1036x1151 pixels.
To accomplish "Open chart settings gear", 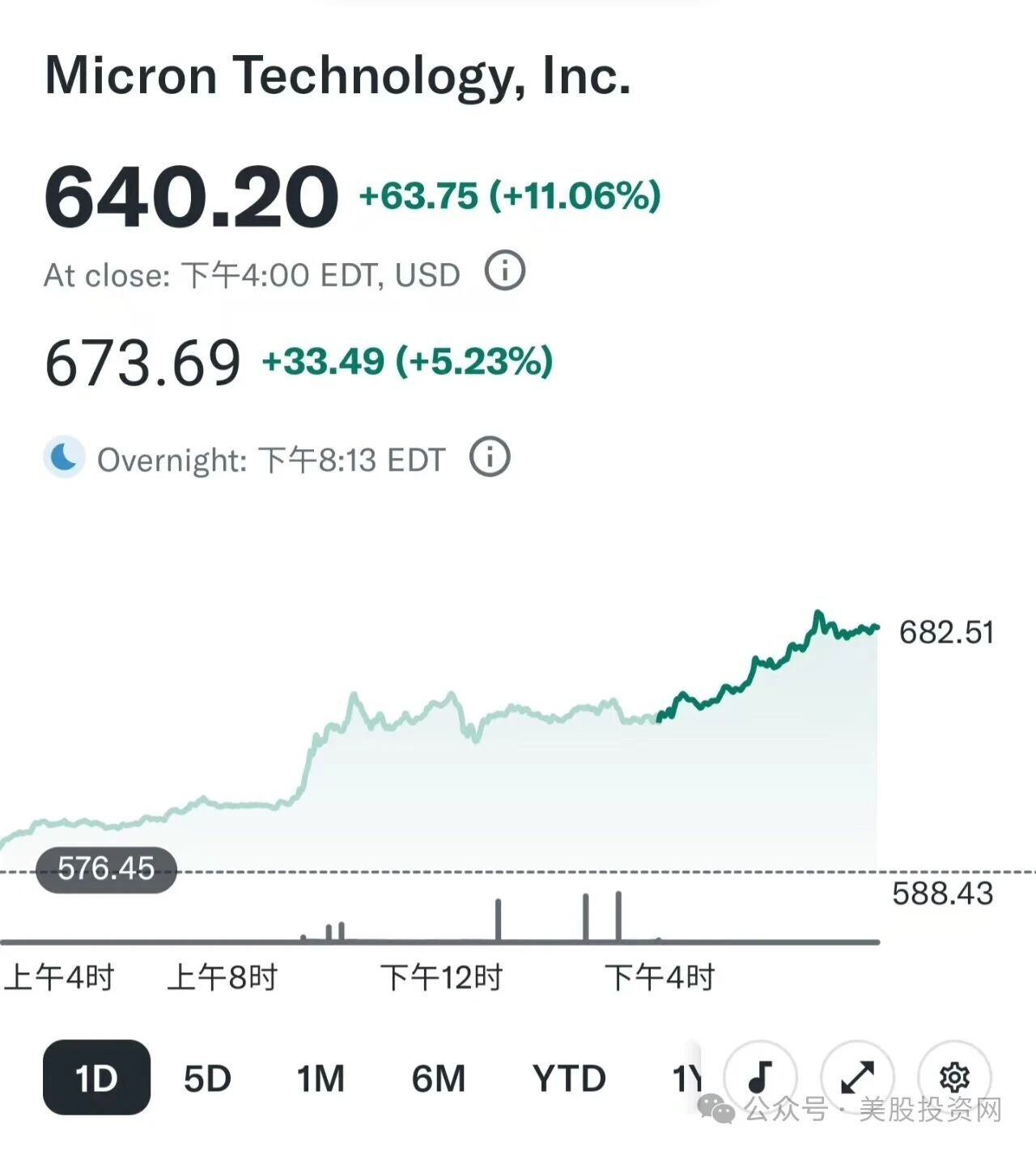I will (954, 1077).
